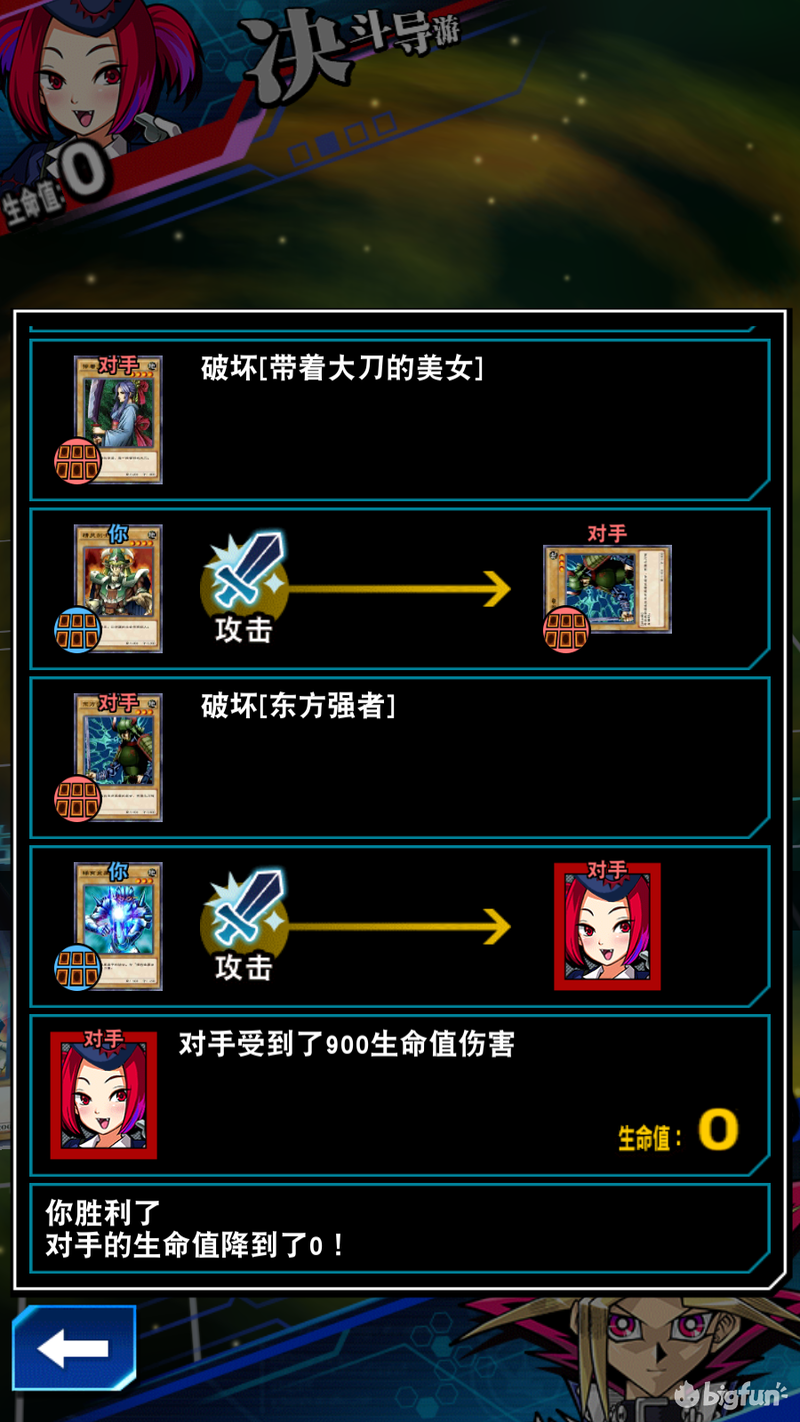View card in 破坏[带着大刀的美女] log entry

click(x=118, y=419)
